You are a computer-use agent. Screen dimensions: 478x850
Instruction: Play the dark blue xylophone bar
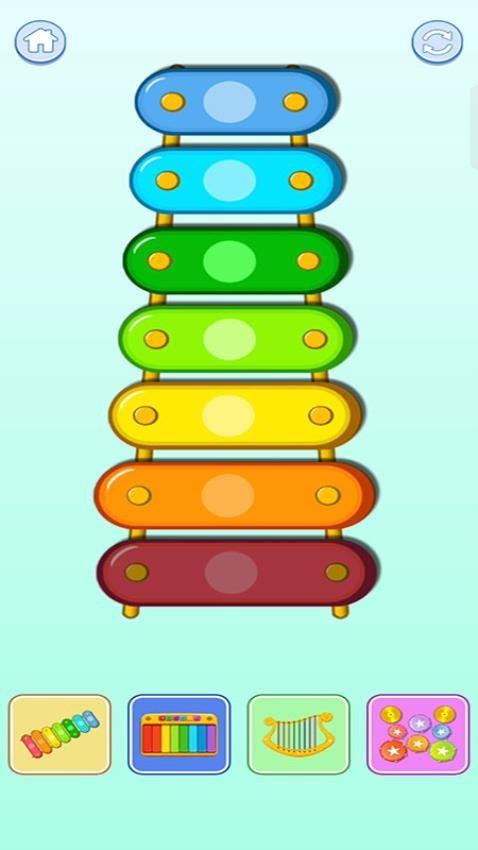click(x=235, y=101)
